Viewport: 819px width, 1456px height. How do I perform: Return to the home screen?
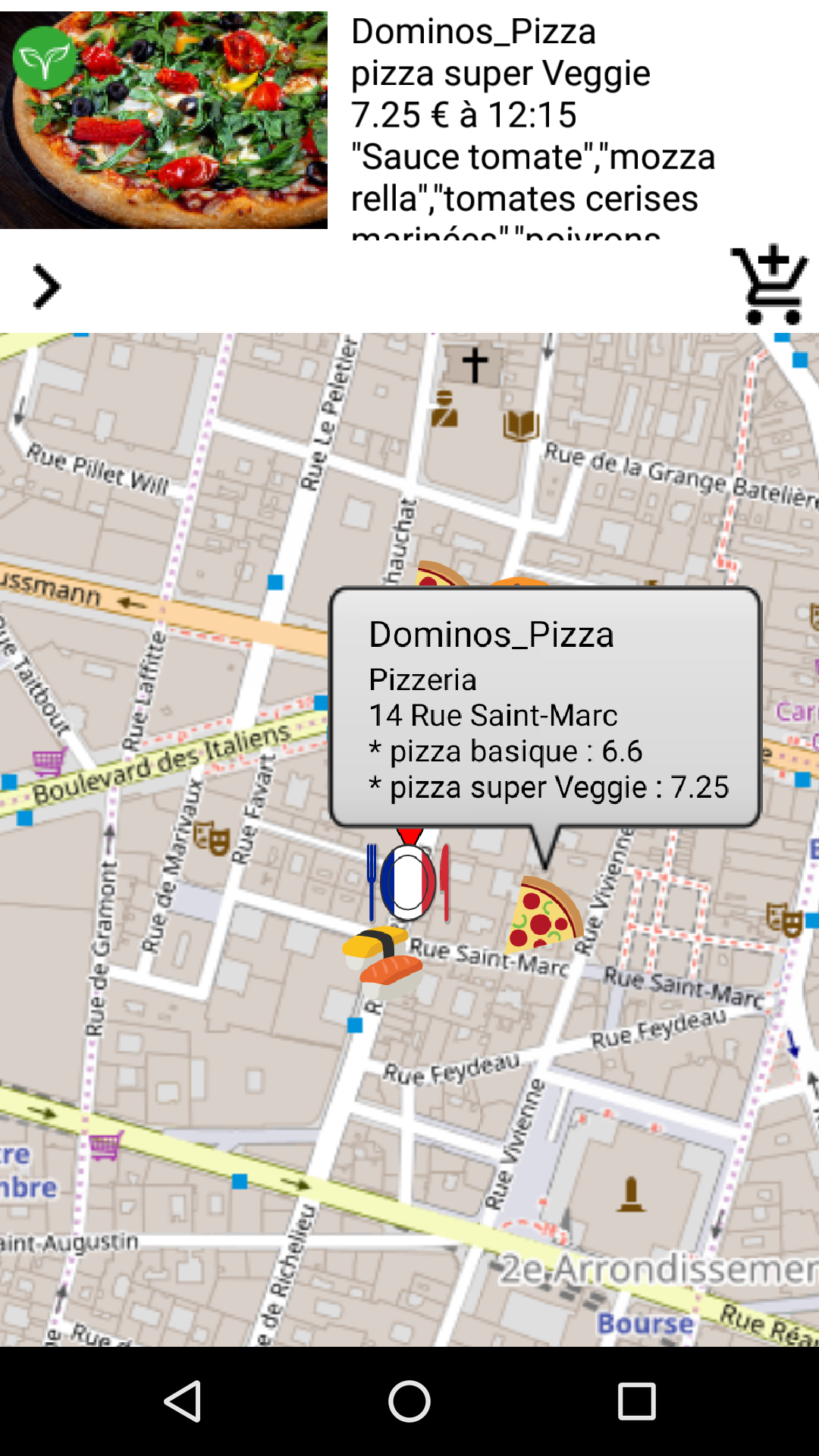pos(409,1401)
